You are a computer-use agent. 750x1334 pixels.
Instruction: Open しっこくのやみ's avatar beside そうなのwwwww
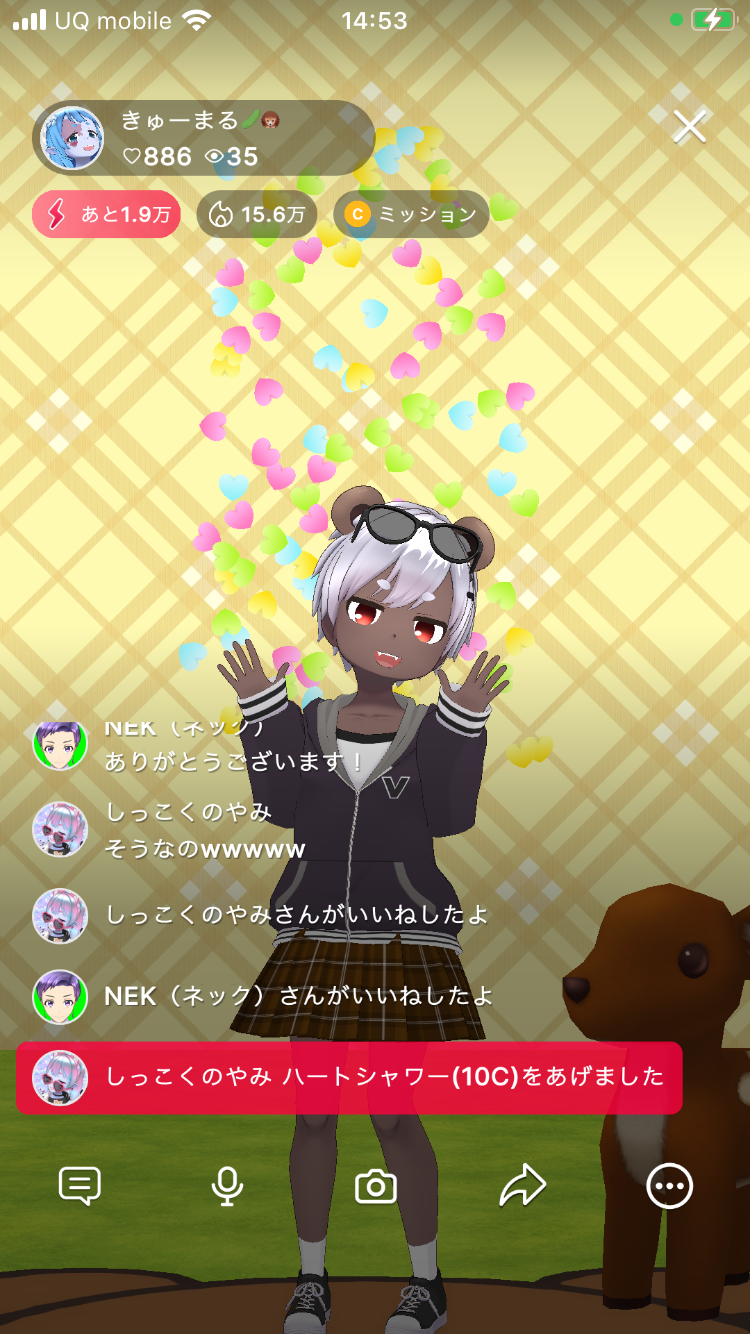click(60, 830)
